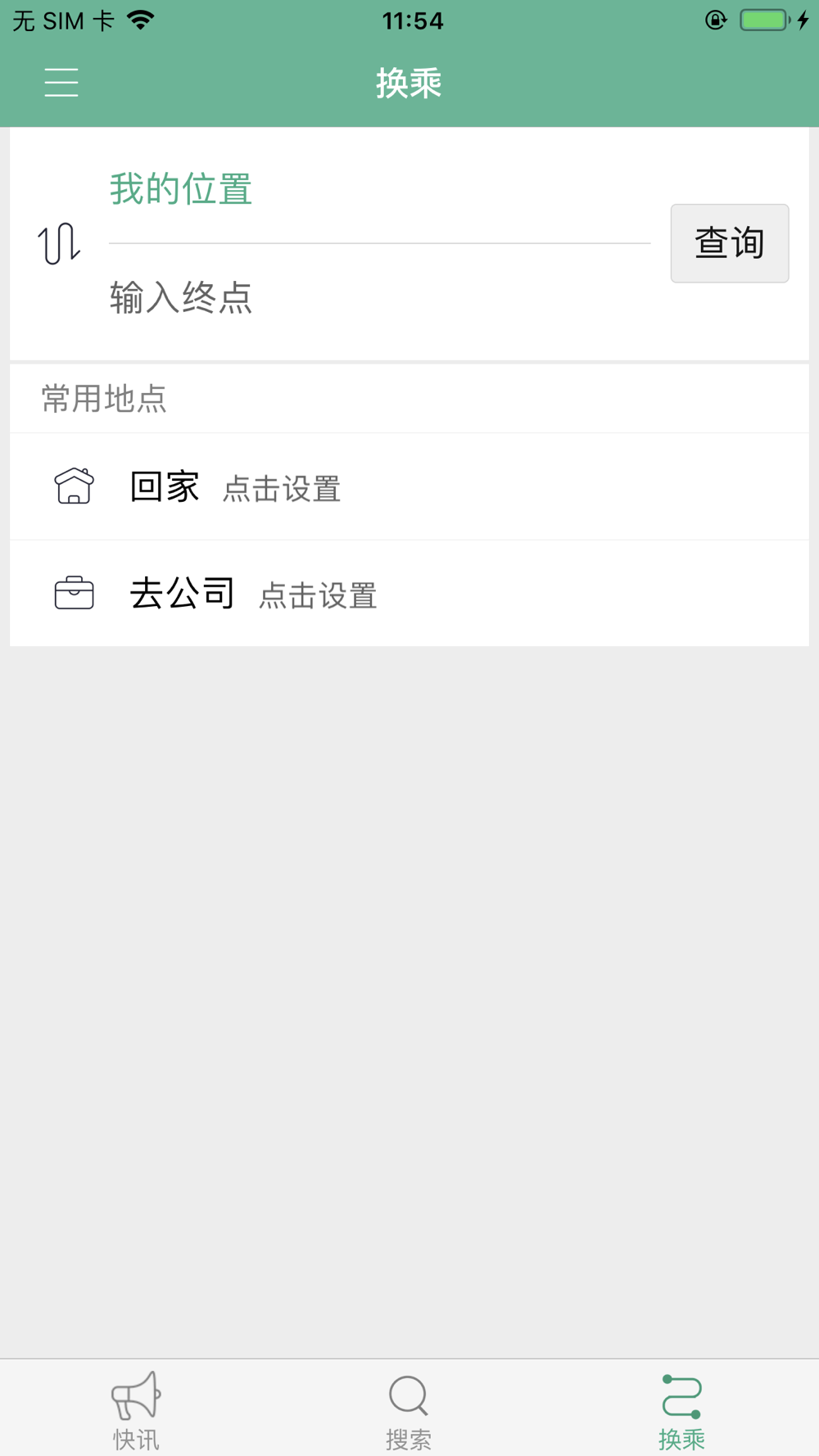
Task: Tap the 查询 button
Action: [730, 243]
